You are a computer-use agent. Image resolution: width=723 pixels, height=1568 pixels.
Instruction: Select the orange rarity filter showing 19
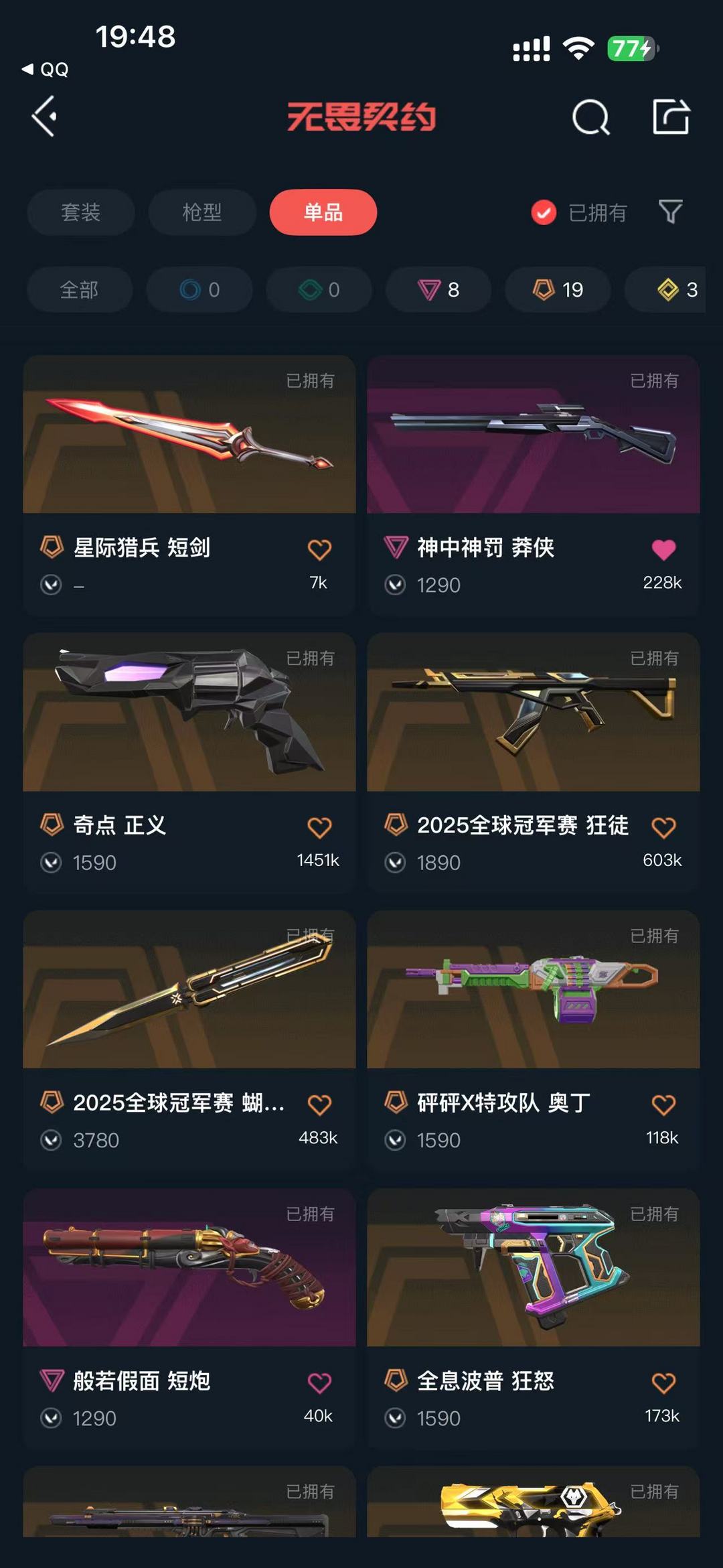coord(557,289)
